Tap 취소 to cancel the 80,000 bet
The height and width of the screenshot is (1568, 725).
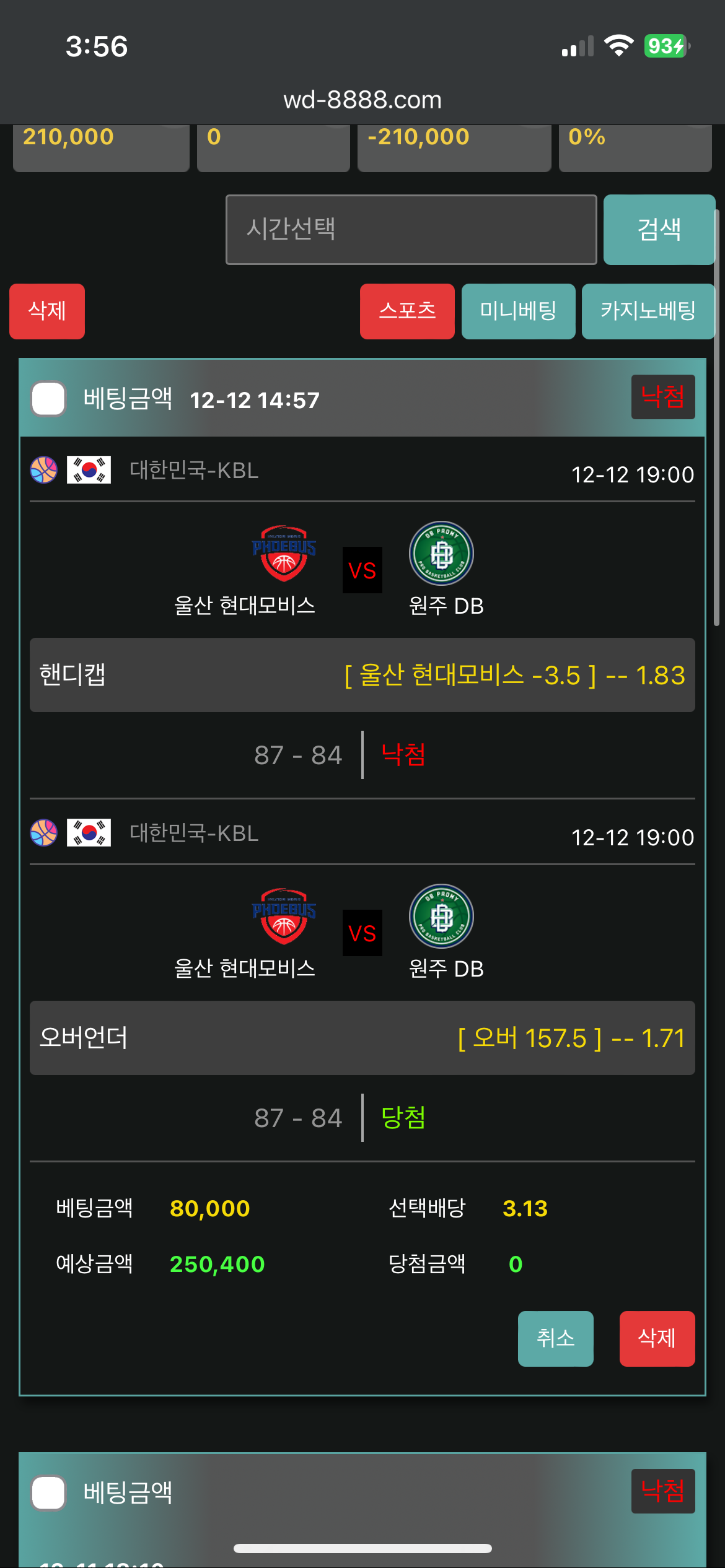coord(556,1338)
